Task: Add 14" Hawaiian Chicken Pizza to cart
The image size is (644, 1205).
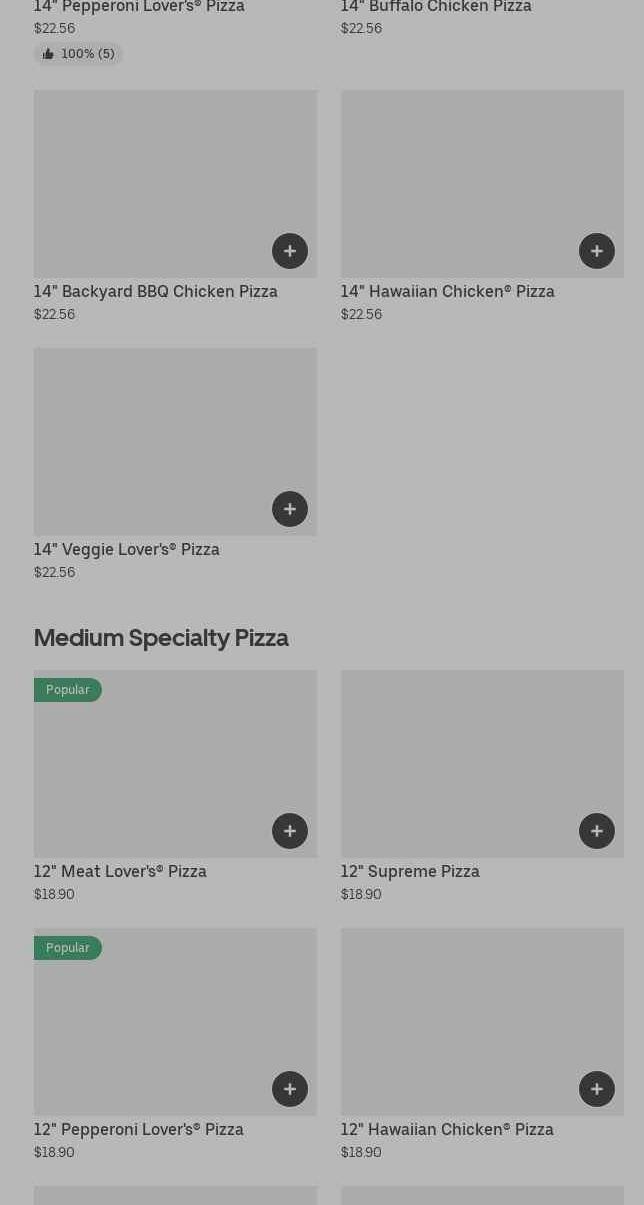Action: coord(597,251)
